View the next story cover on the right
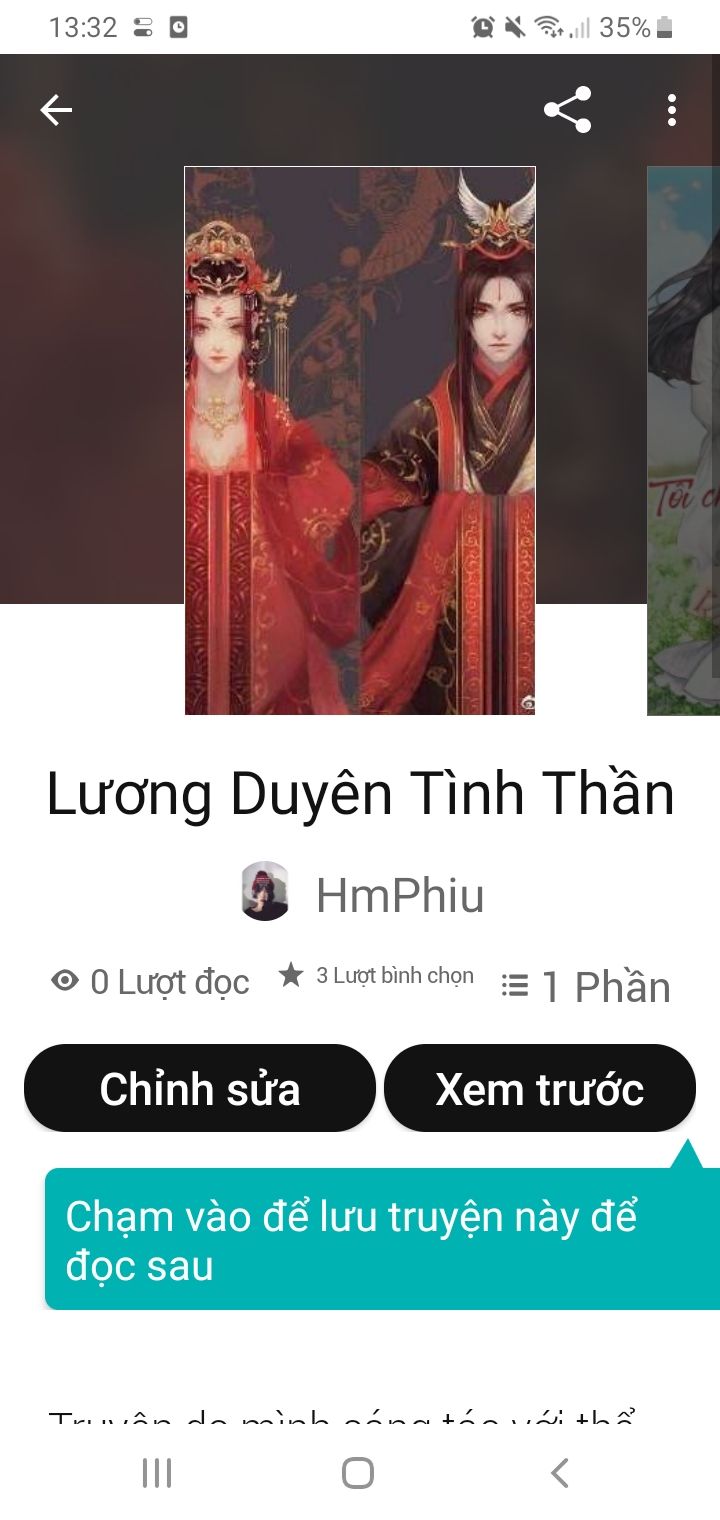 tap(684, 440)
